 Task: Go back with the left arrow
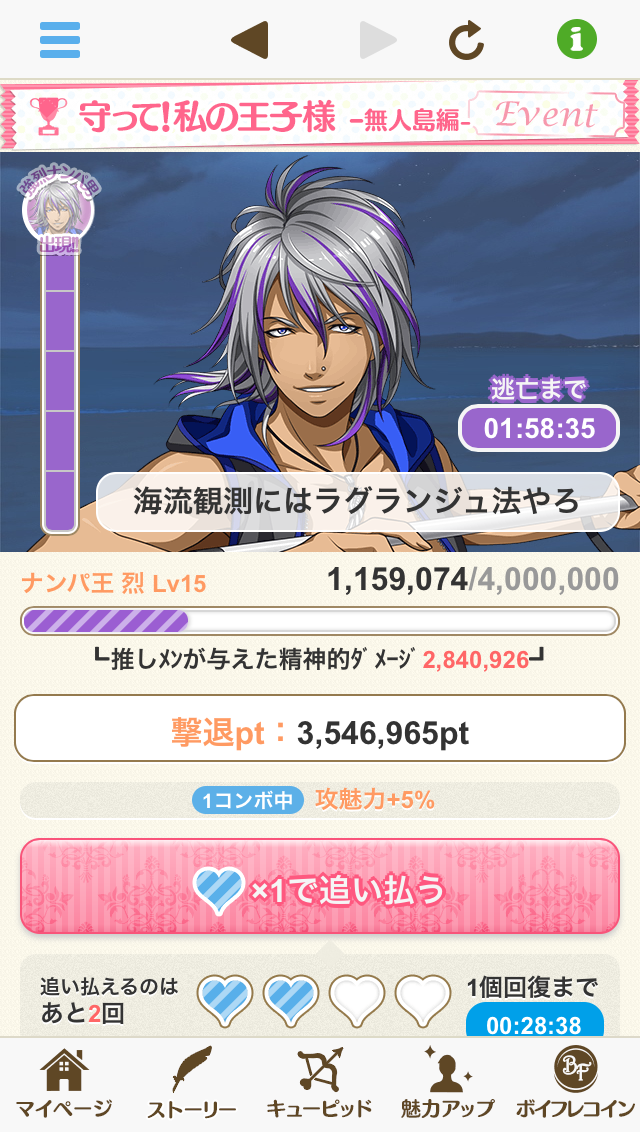point(249,40)
